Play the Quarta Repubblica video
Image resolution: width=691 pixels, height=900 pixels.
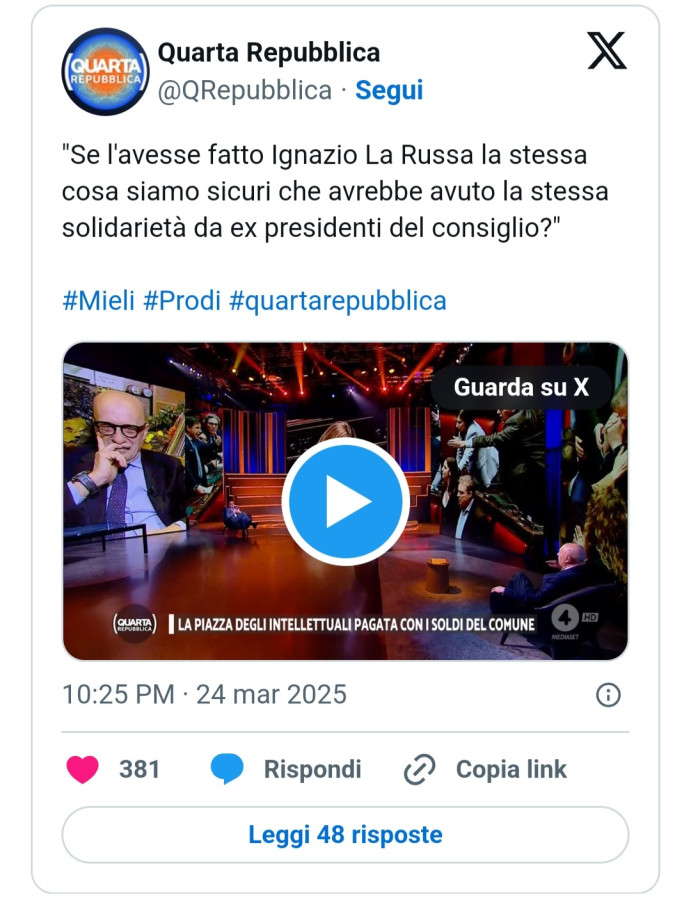[x=345, y=502]
